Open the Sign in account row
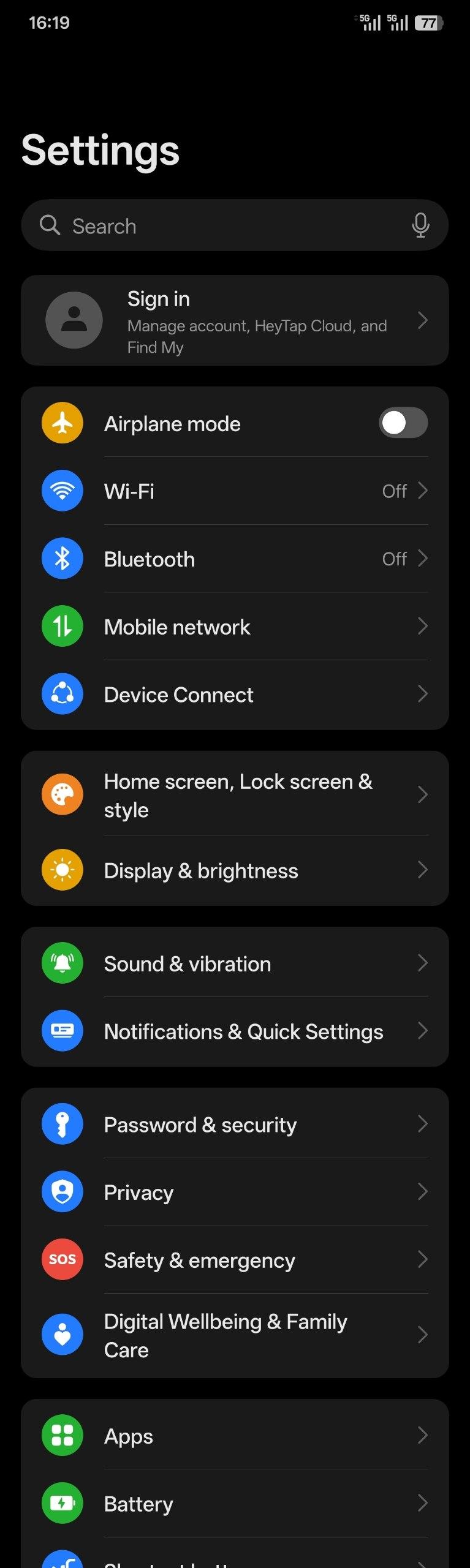This screenshot has width=470, height=1568. click(235, 321)
